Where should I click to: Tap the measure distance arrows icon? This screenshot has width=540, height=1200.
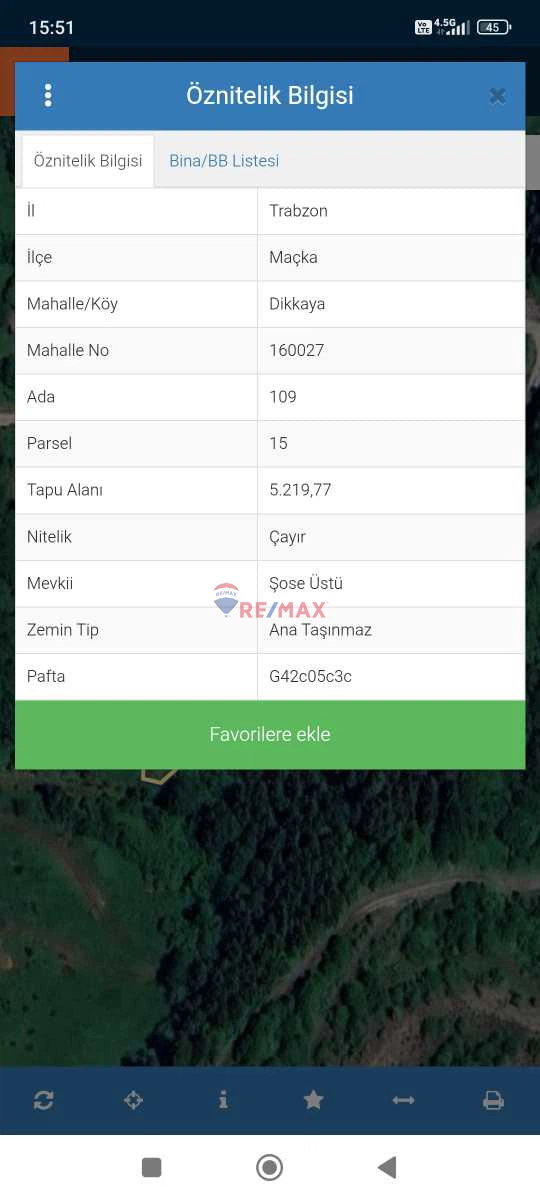click(x=403, y=1100)
